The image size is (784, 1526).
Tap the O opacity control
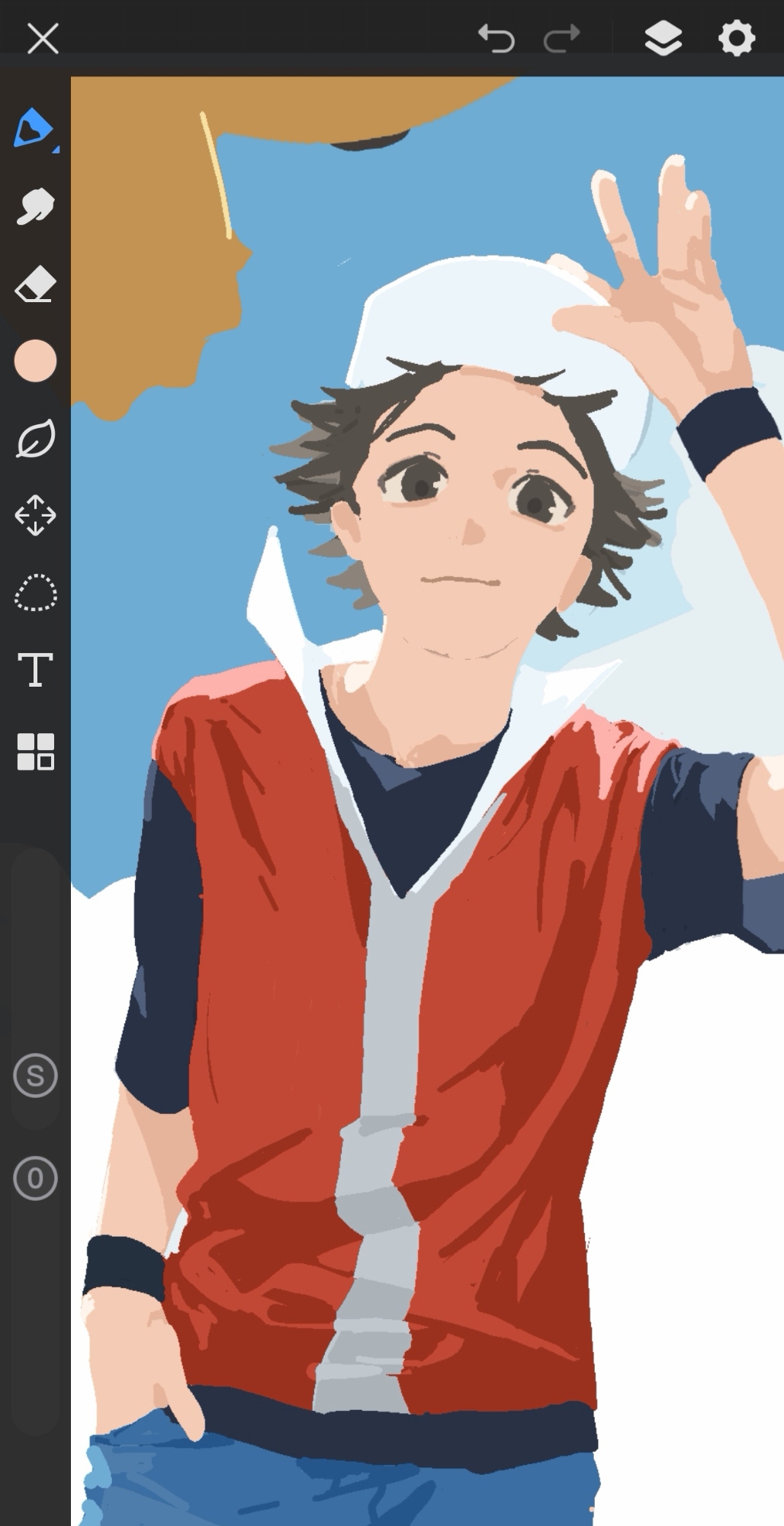pyautogui.click(x=35, y=1179)
